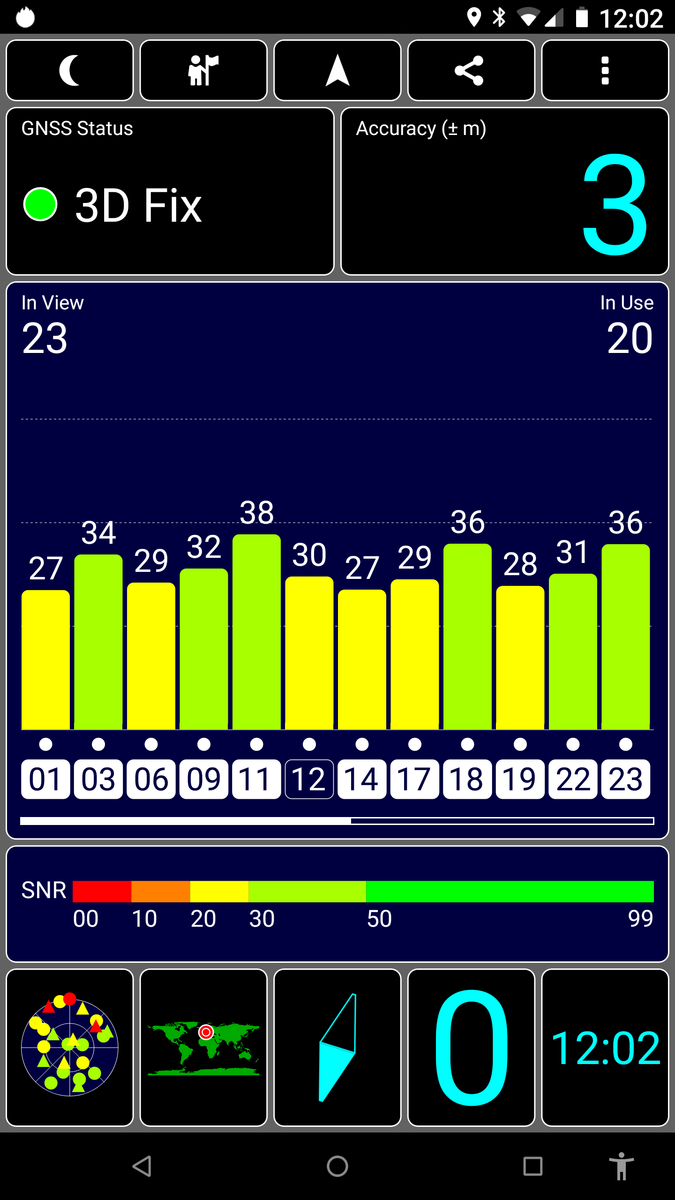
Task: Open the waypoint person-with-flag button
Action: click(204, 70)
